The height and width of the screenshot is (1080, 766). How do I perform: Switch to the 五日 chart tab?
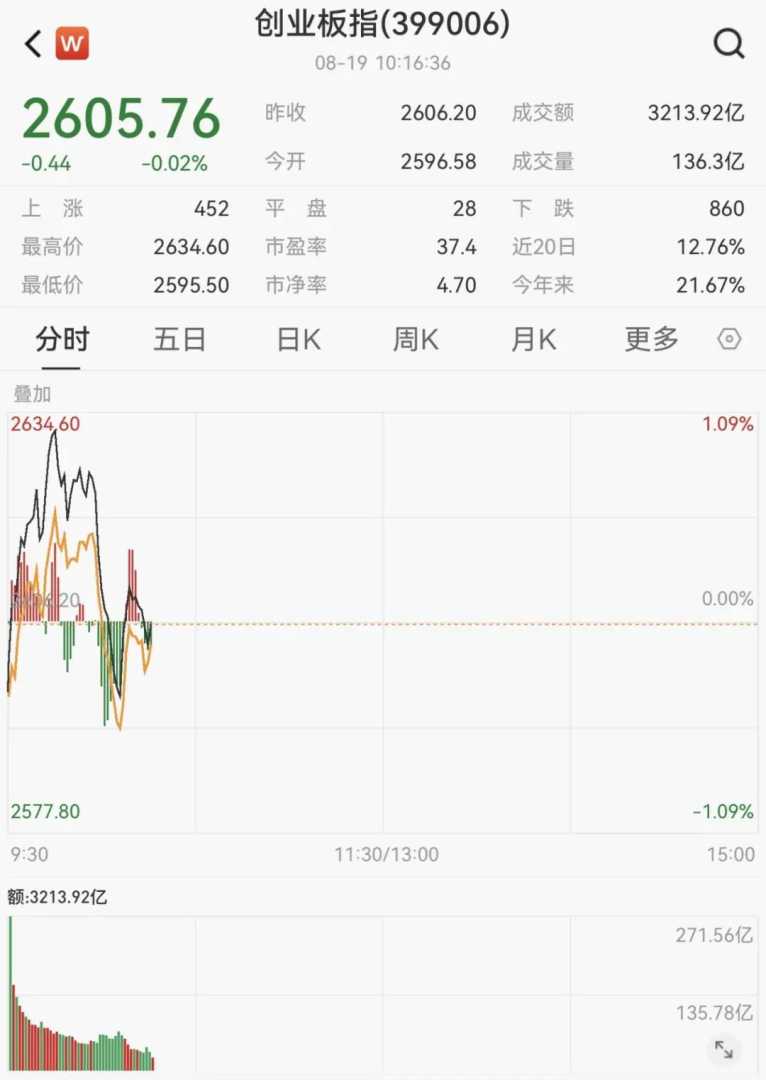coord(179,340)
